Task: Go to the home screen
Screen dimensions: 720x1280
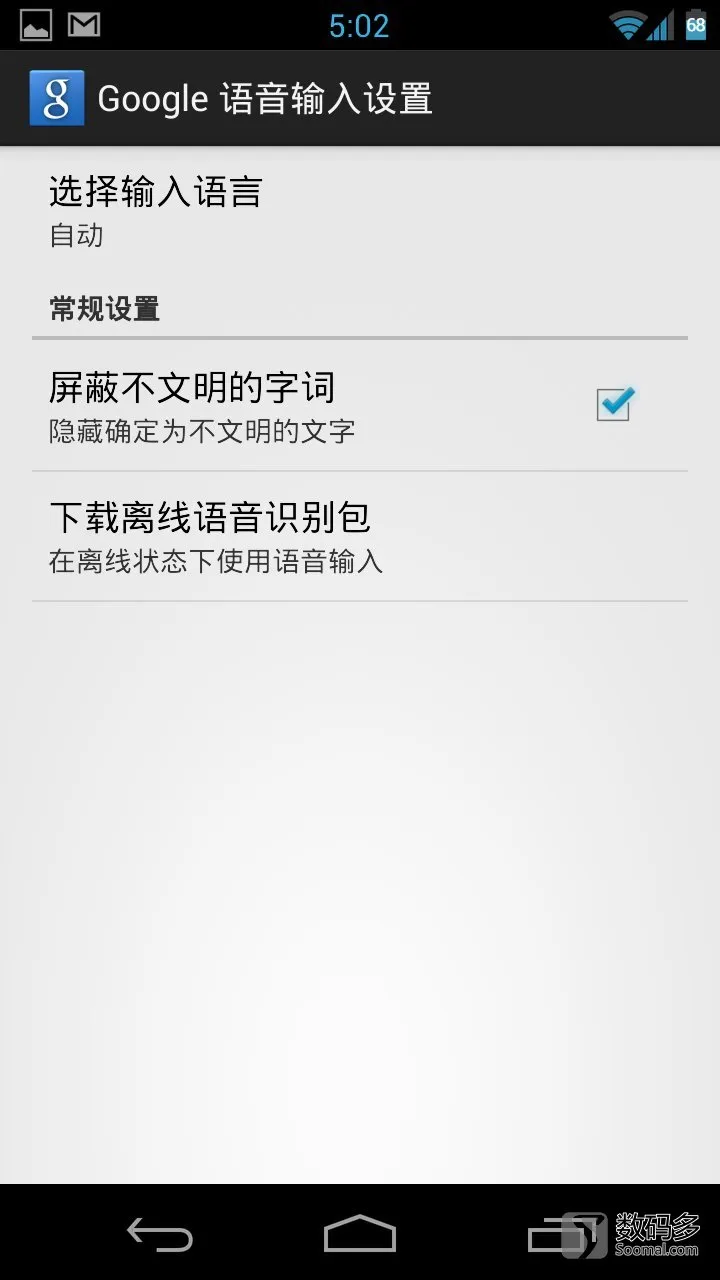Action: (360, 1234)
